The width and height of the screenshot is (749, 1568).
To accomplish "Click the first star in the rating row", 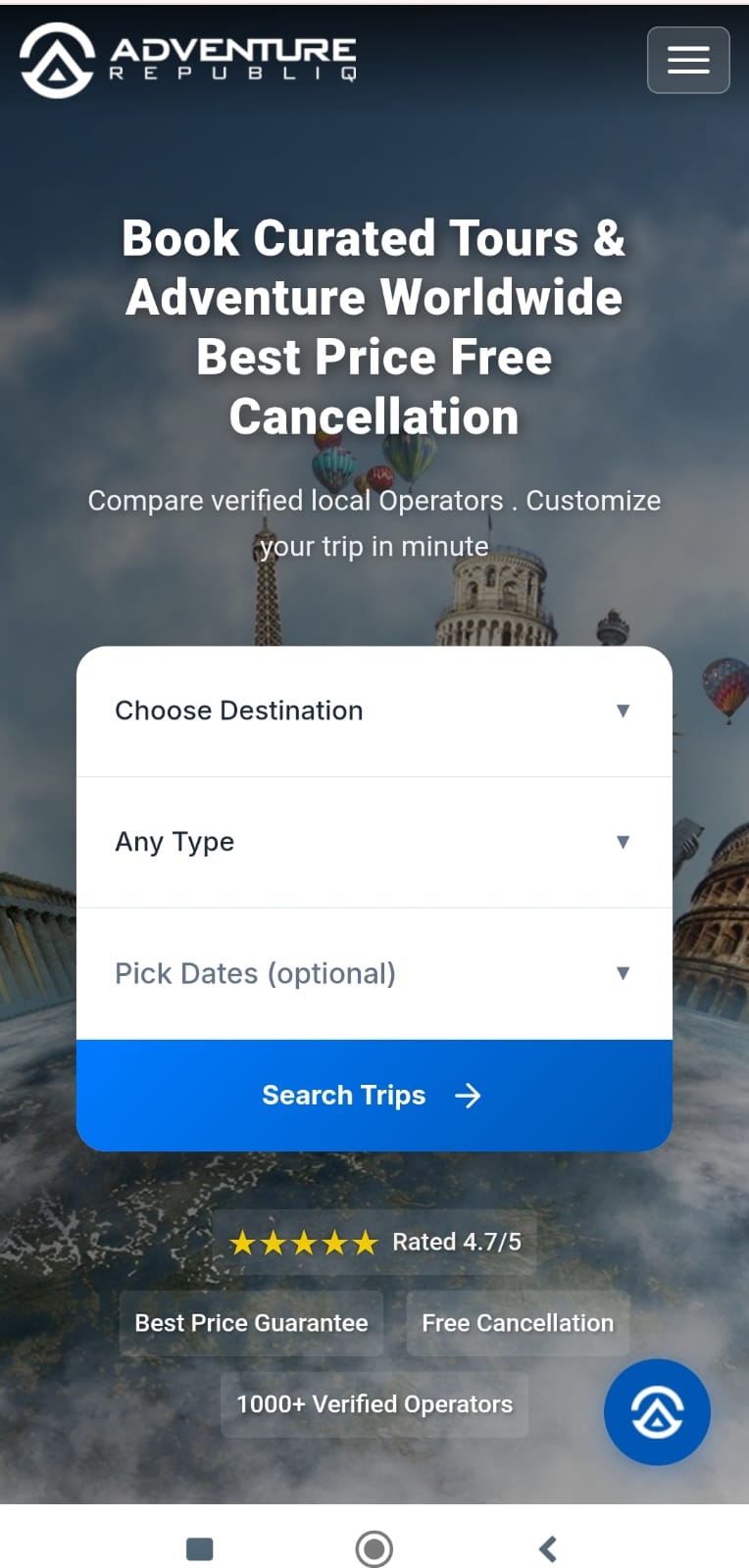I will (243, 1242).
